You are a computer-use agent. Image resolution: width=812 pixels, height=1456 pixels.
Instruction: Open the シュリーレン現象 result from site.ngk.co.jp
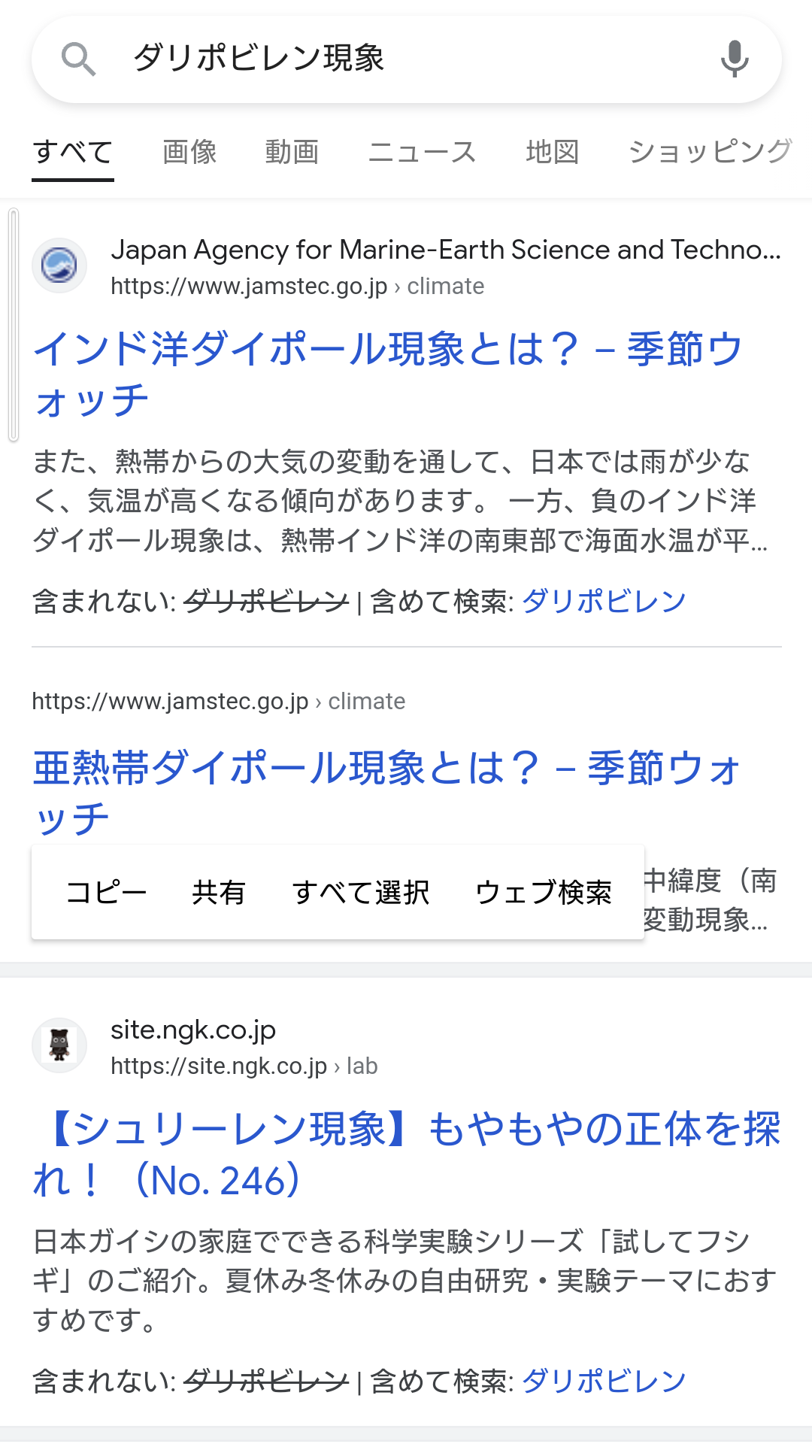[x=406, y=1154]
